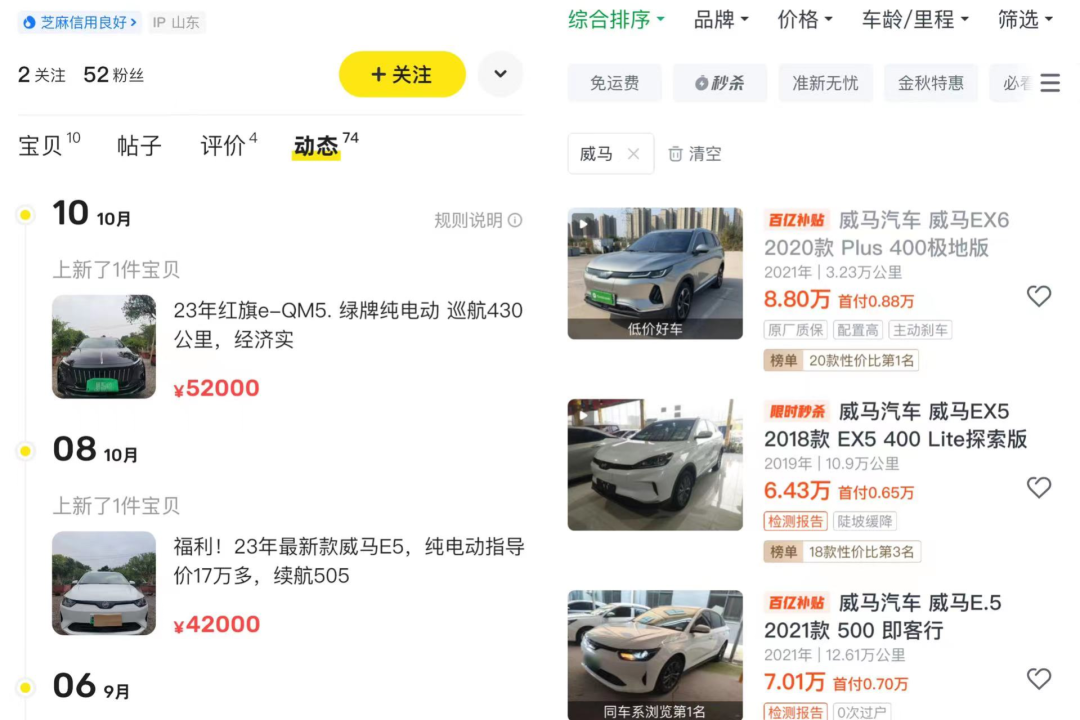Open the 价格 price dropdown
1080x720 pixels.
tap(805, 20)
